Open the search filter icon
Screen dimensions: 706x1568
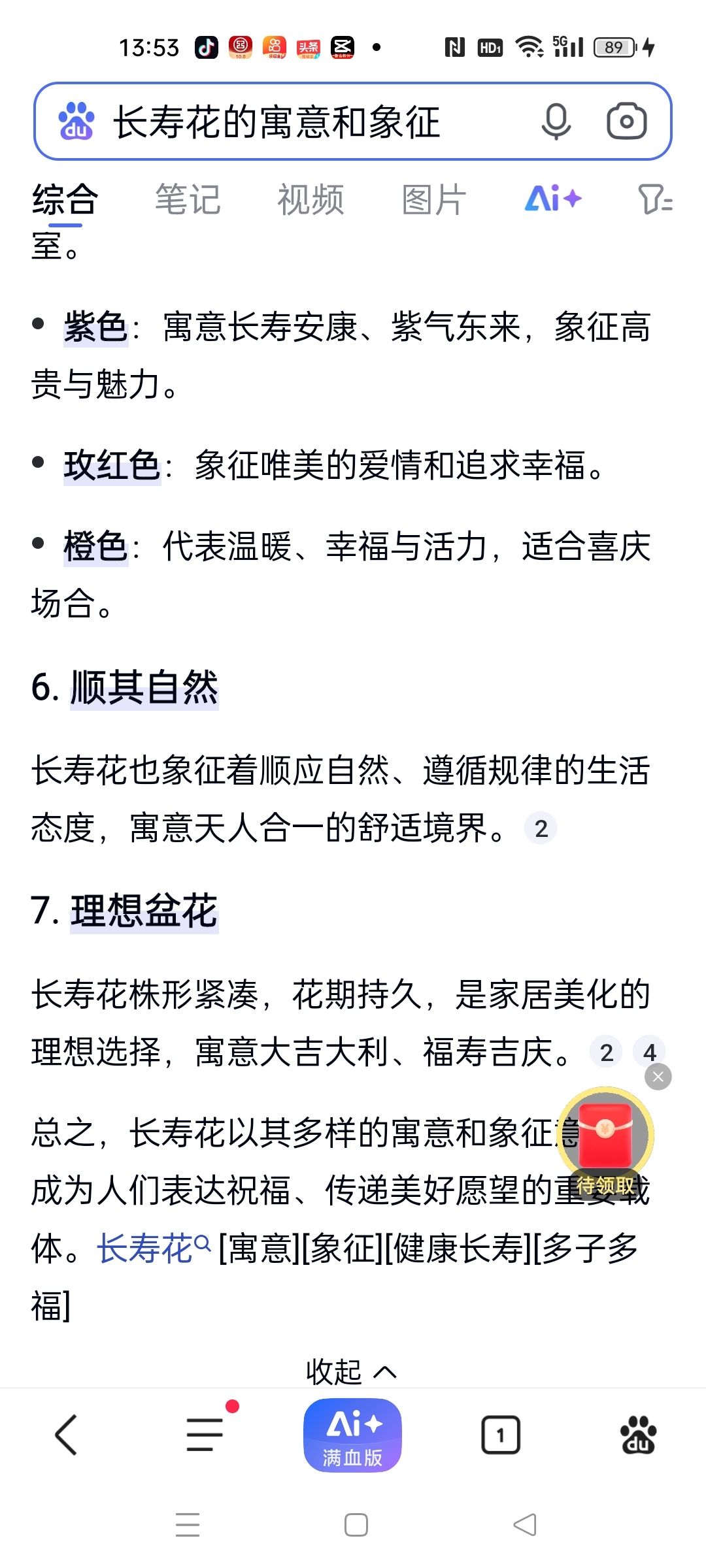pyautogui.click(x=656, y=199)
